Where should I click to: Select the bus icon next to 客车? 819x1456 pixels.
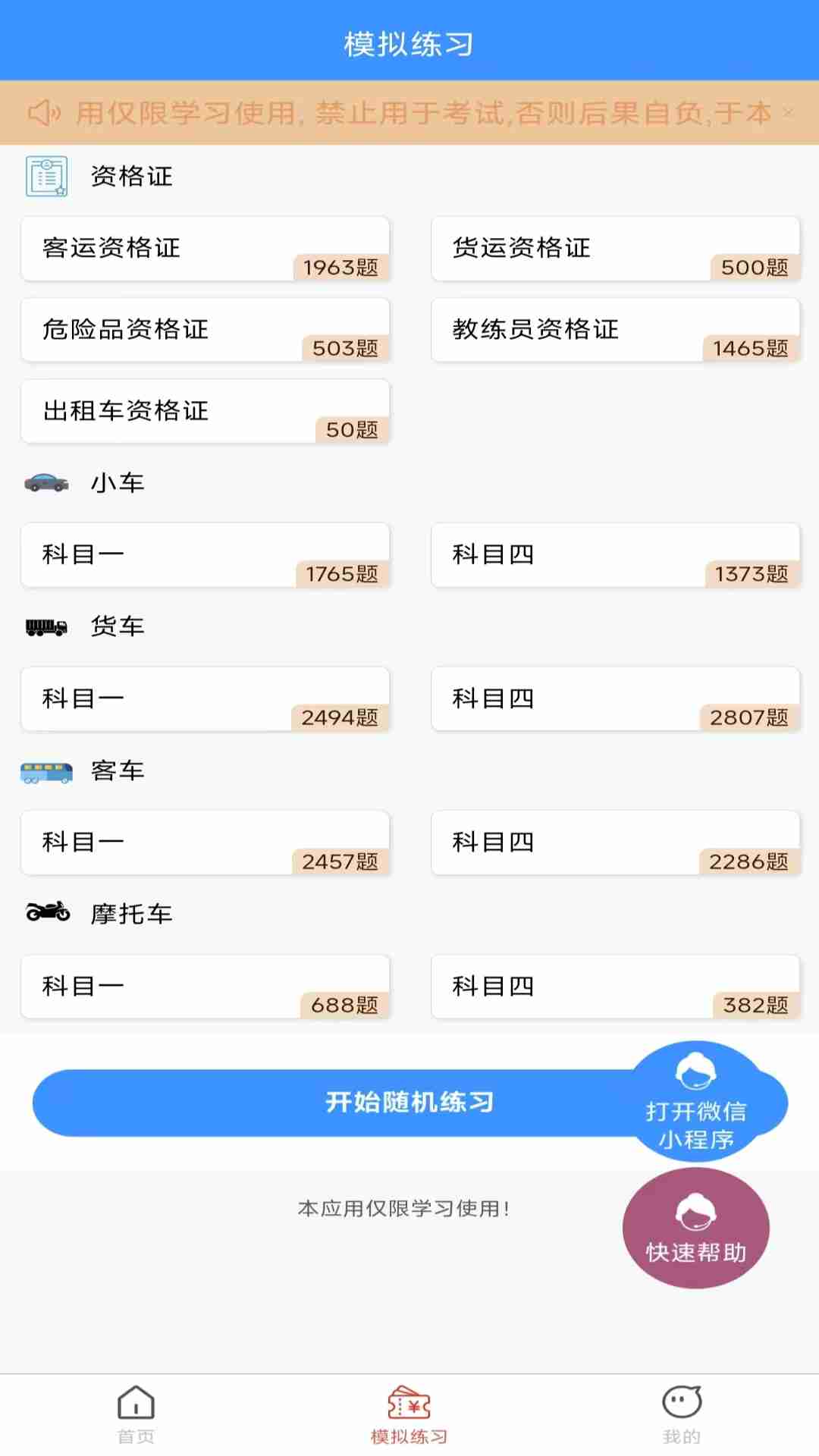(45, 770)
